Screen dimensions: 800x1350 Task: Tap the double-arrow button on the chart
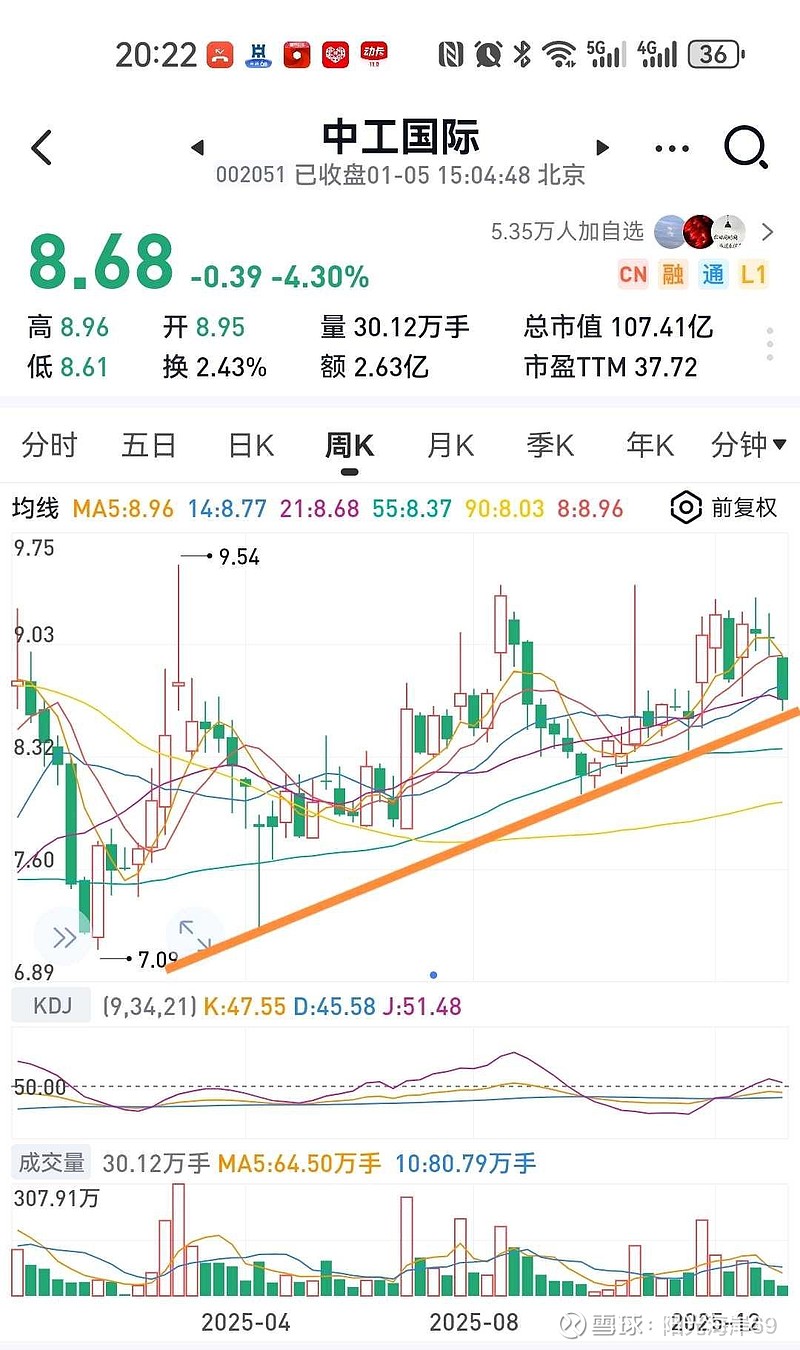click(x=63, y=937)
